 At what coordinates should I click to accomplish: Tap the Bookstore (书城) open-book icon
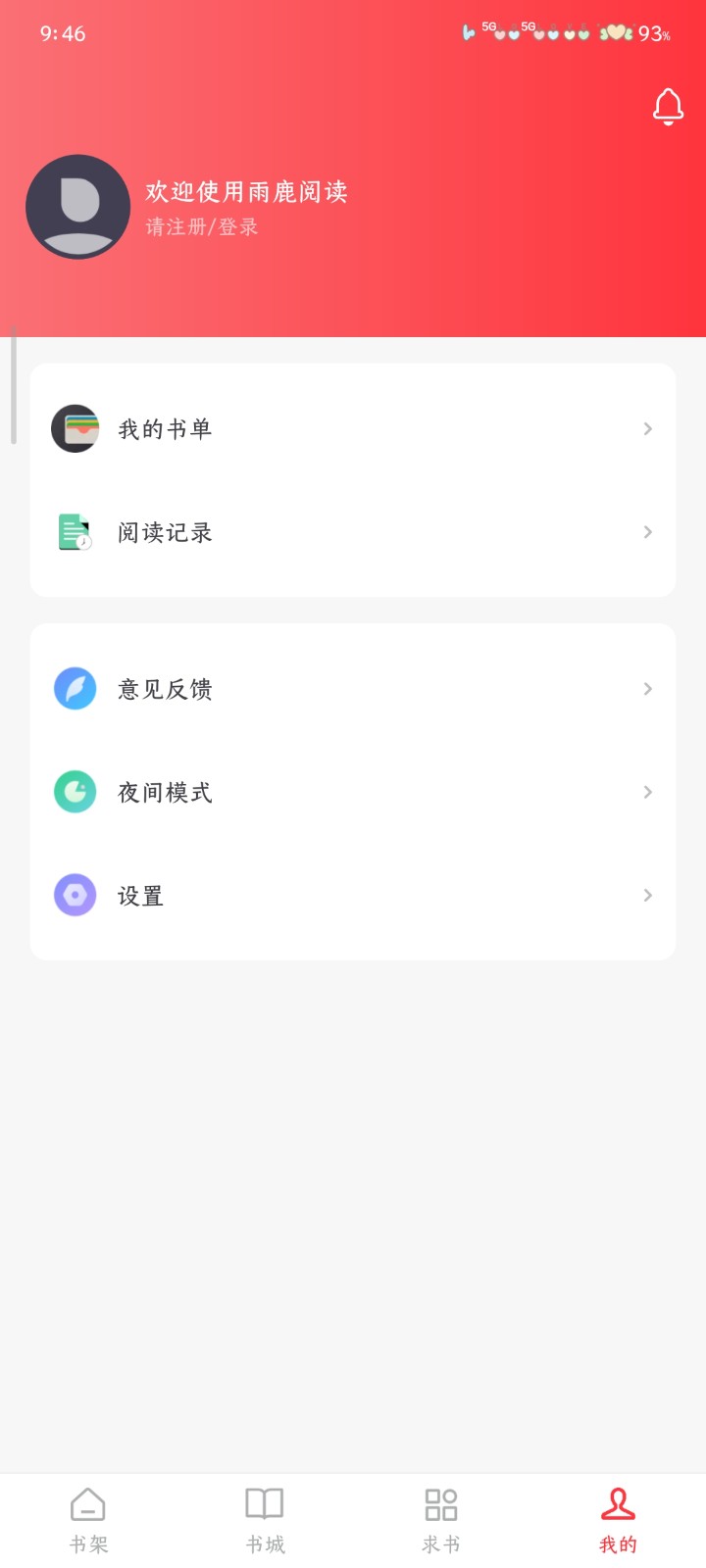264,1502
